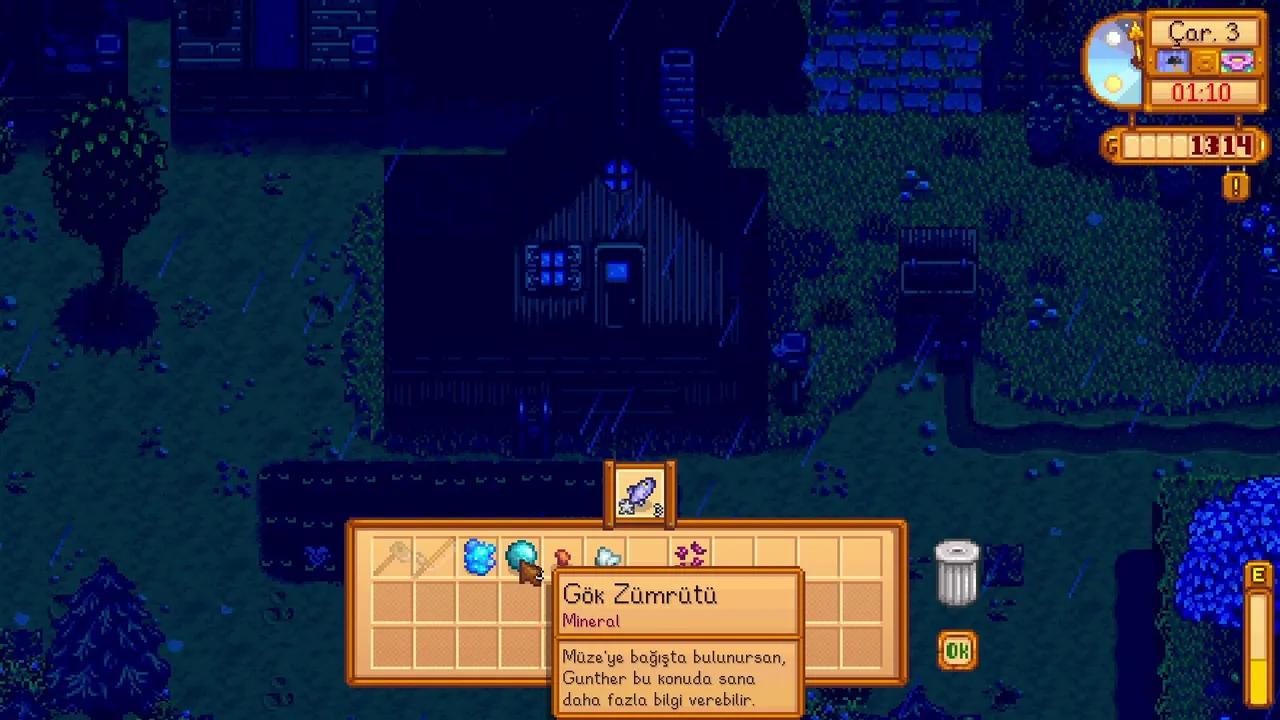Select the Gök Zümrütü teal gem slot
1280x720 pixels.
pos(520,556)
